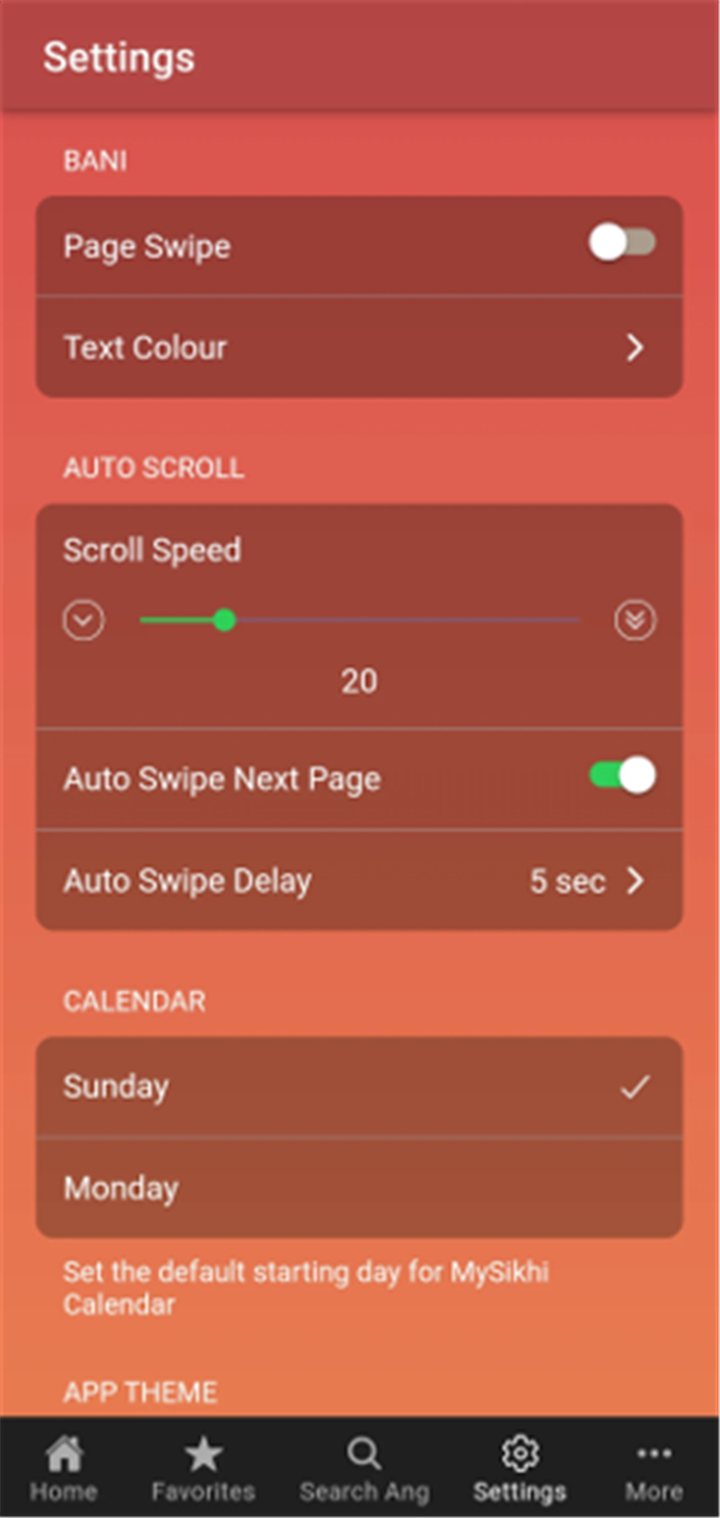The width and height of the screenshot is (720, 1518).
Task: Switch to the Favorites tab
Action: pyautogui.click(x=203, y=1469)
